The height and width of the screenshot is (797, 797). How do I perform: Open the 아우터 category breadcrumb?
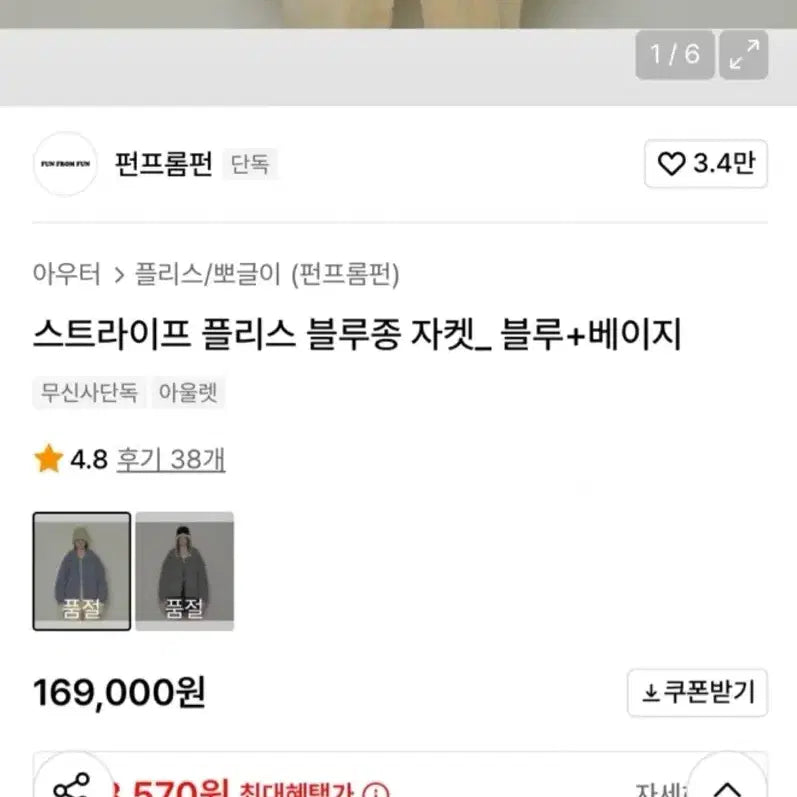click(x=67, y=274)
